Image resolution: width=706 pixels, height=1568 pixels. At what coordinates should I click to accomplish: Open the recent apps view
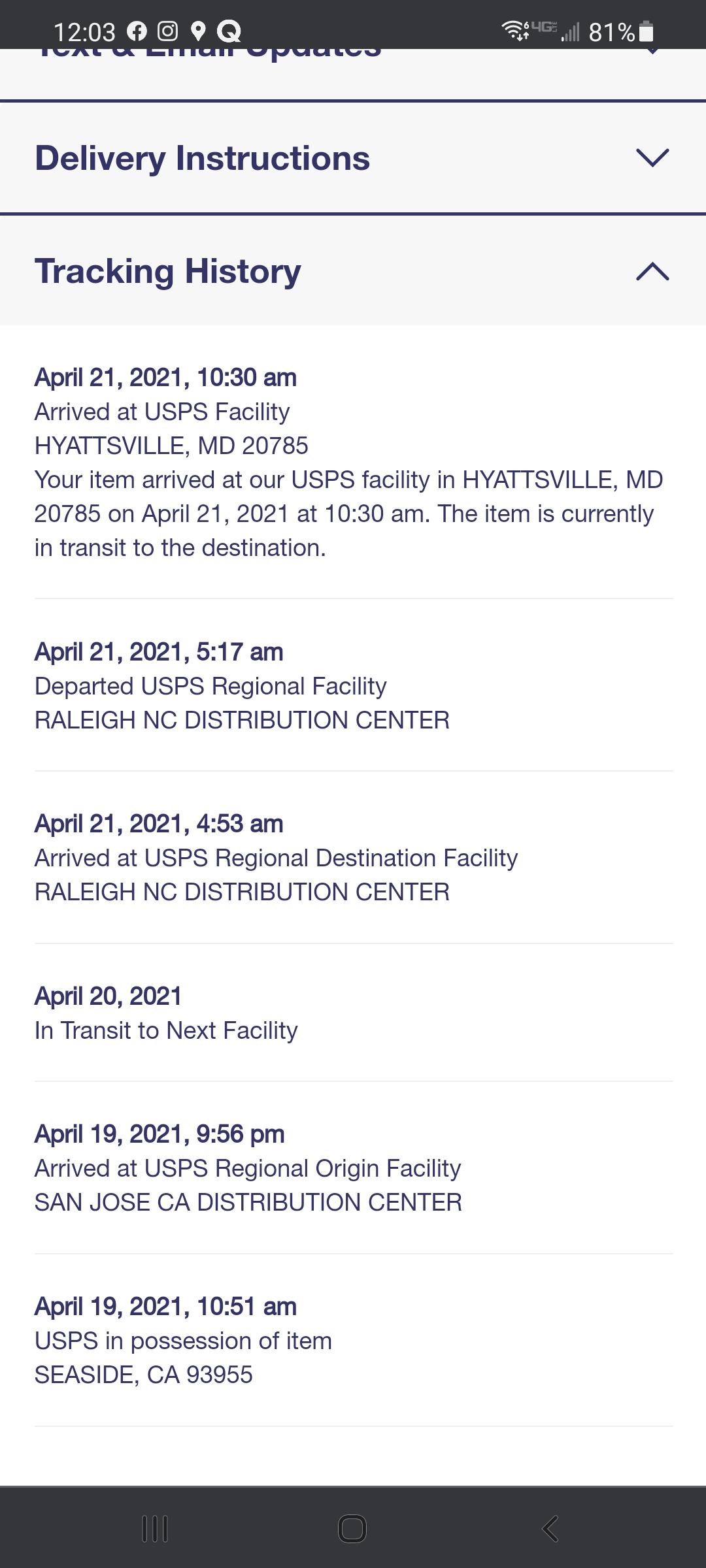click(x=155, y=1528)
